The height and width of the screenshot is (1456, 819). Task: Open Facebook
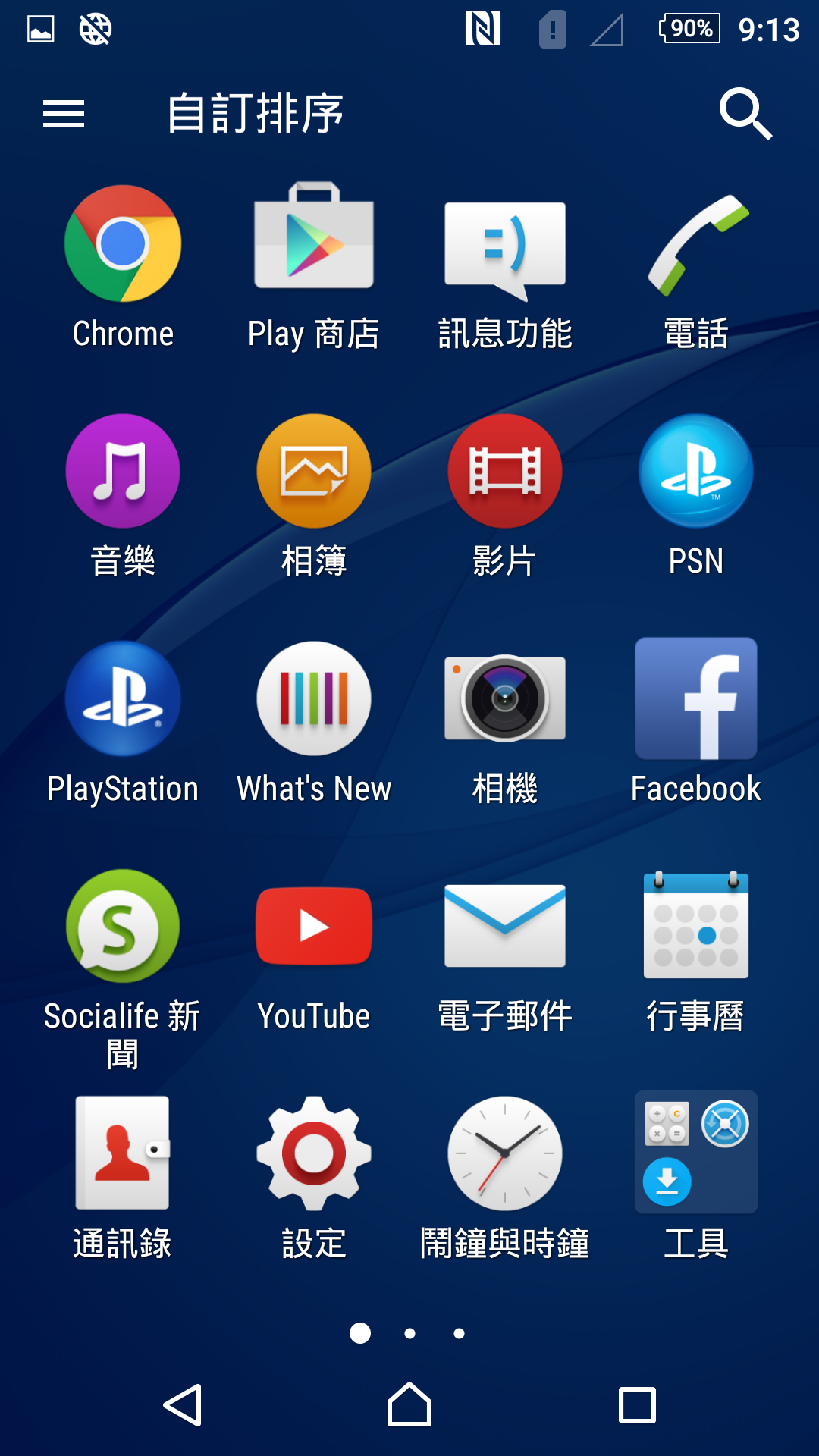(x=696, y=699)
